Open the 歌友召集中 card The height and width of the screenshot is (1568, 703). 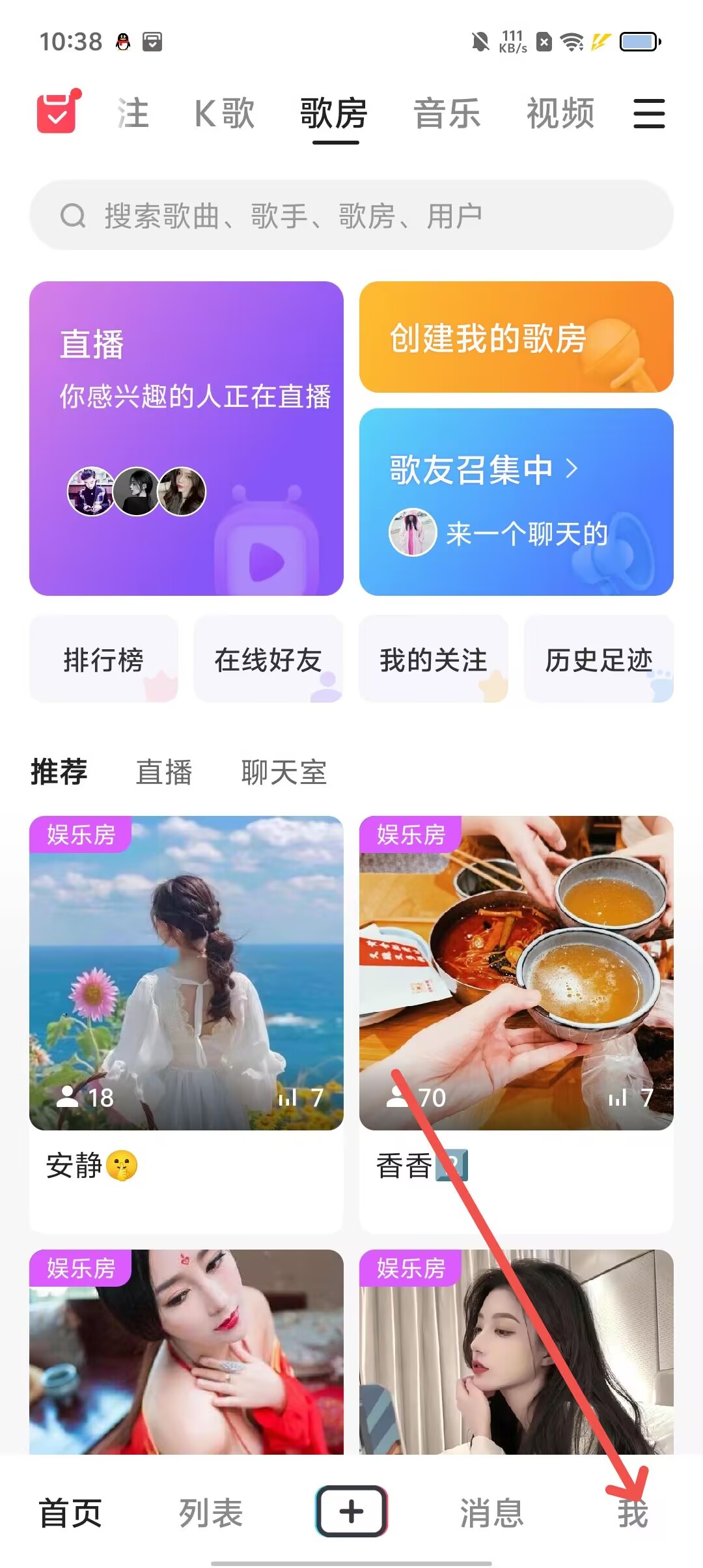point(516,501)
